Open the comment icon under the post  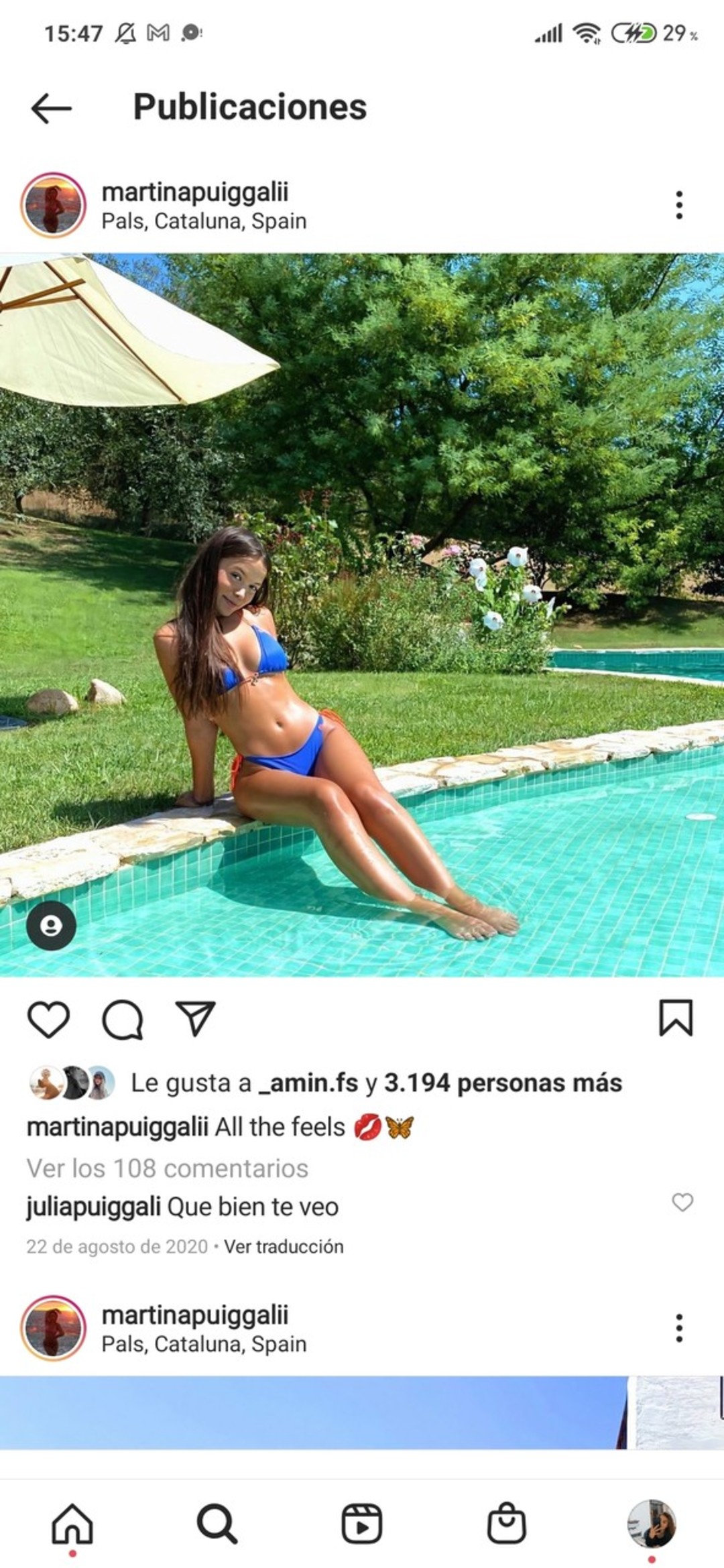pyautogui.click(x=122, y=1020)
